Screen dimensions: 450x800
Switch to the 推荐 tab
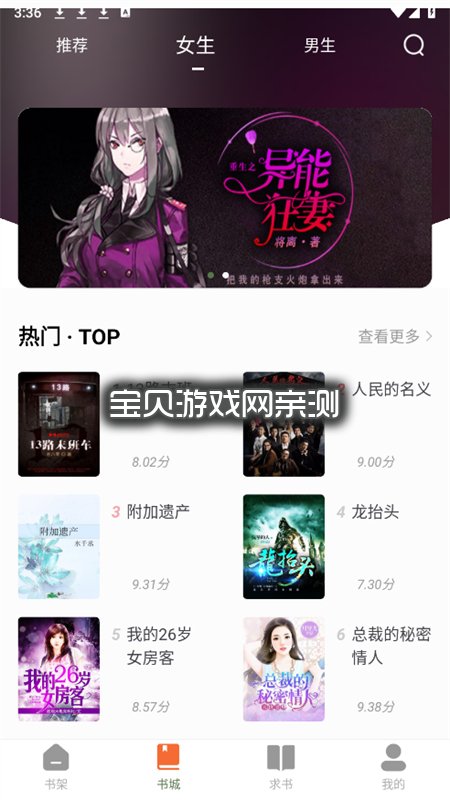[x=72, y=45]
